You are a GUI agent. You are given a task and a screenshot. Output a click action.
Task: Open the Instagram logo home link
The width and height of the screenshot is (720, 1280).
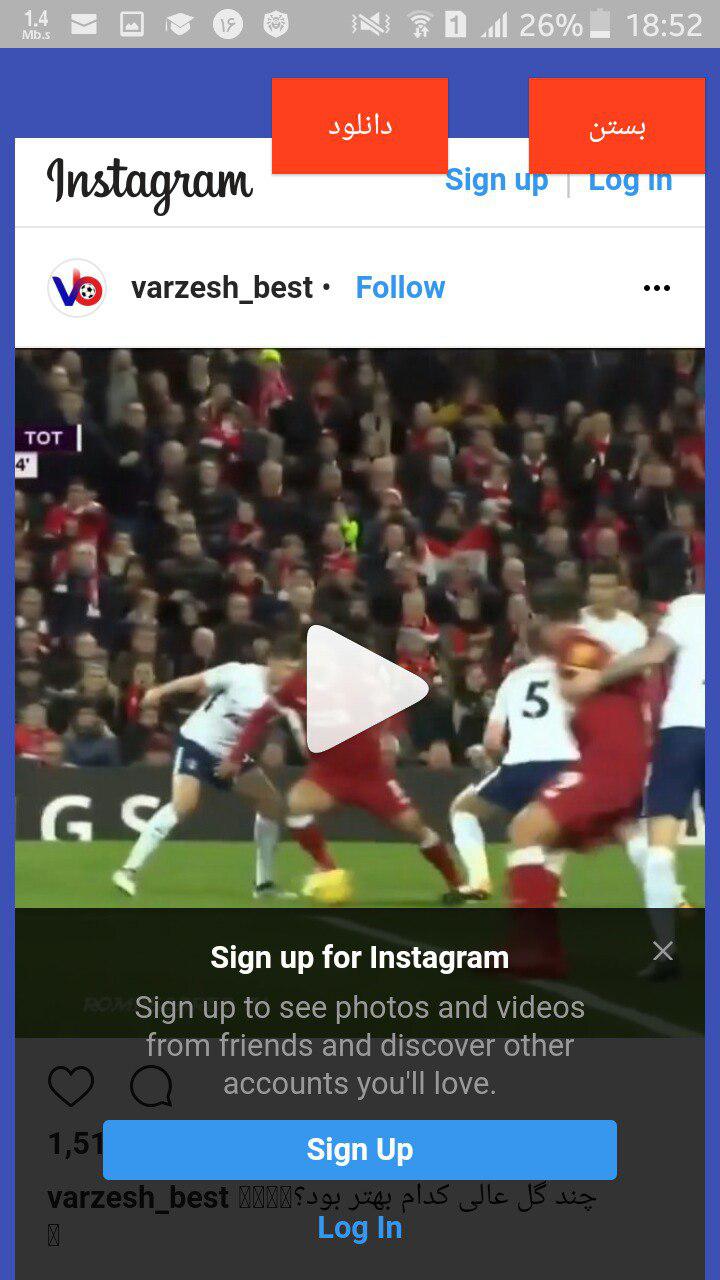150,184
